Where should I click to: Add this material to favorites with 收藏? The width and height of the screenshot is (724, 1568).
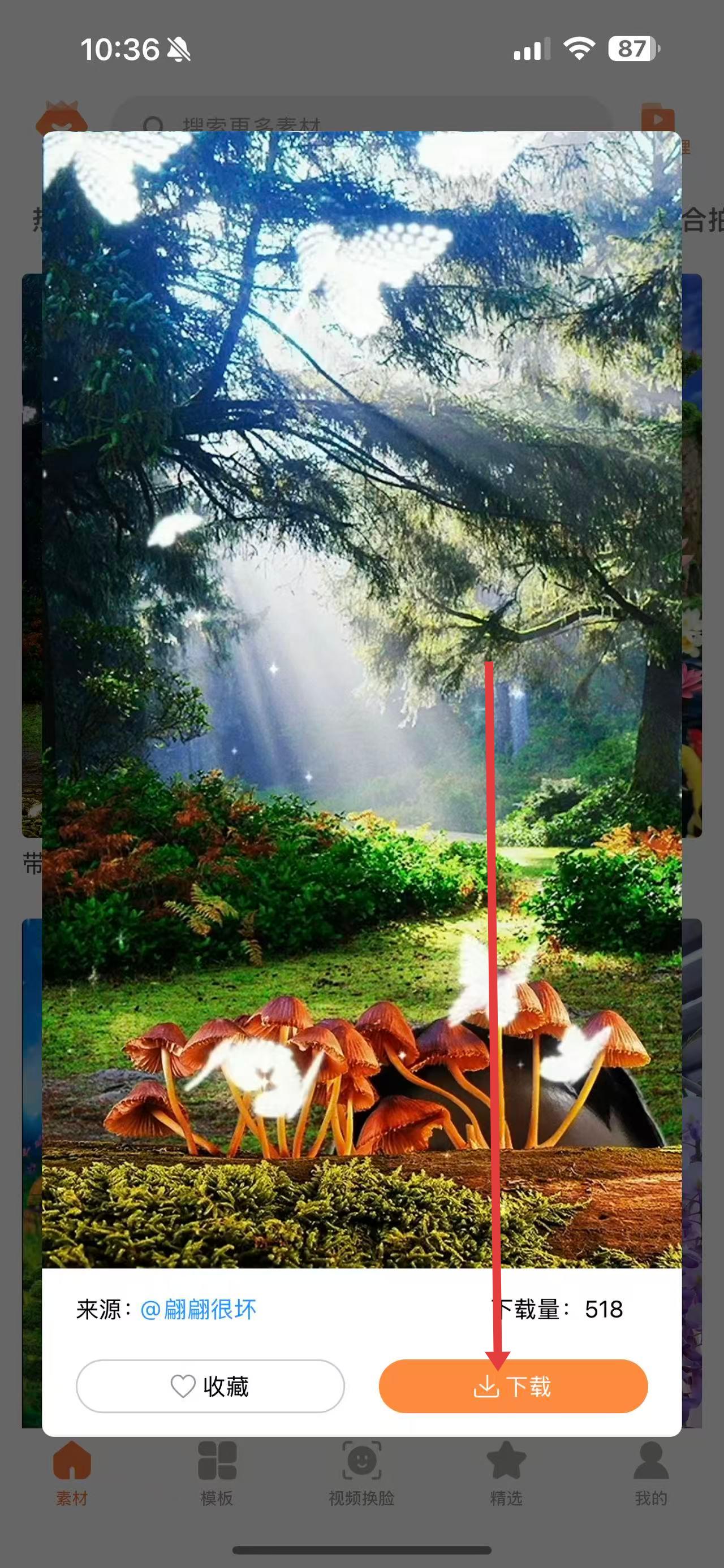[210, 1386]
